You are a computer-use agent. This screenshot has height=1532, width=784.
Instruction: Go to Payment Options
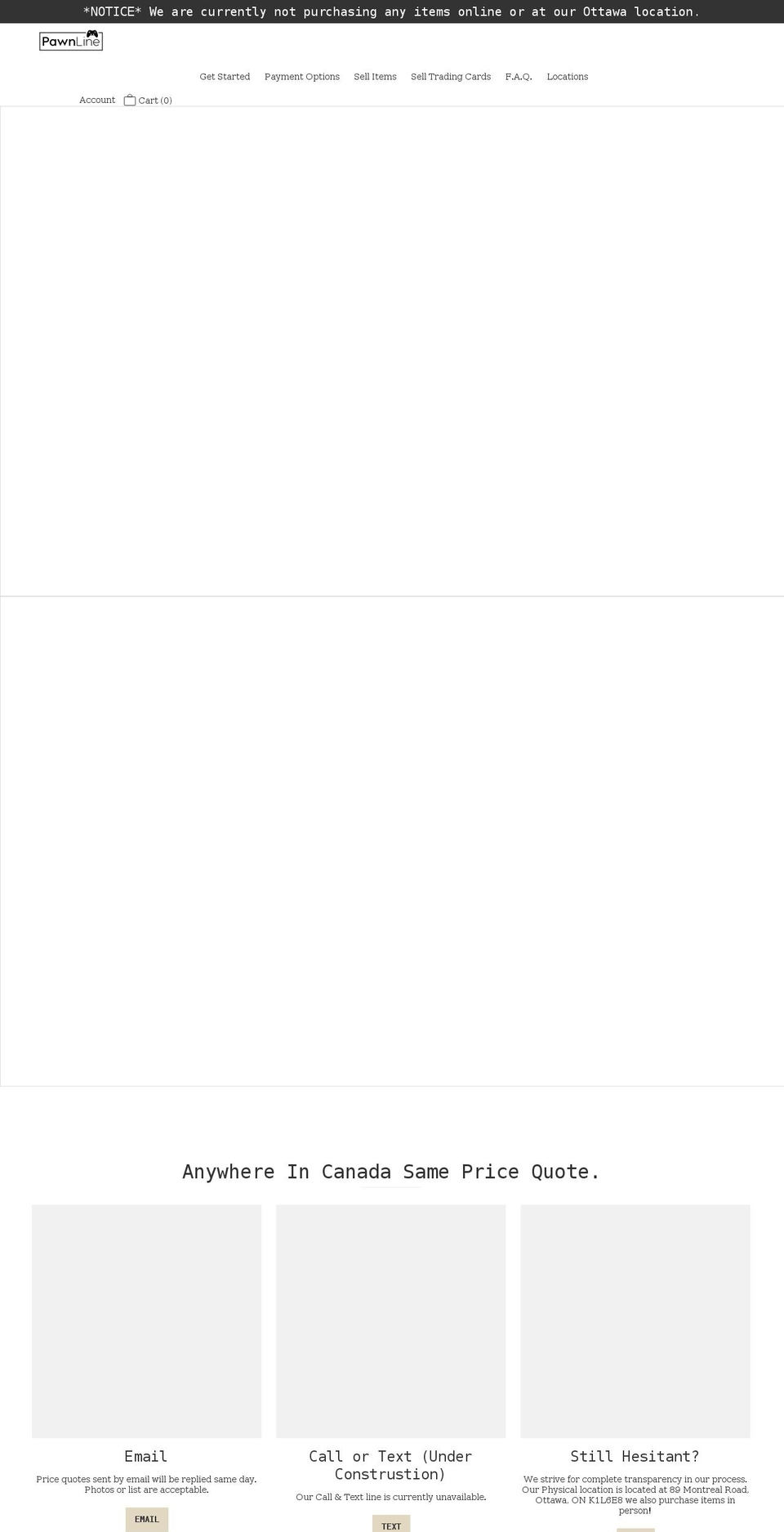tap(301, 77)
